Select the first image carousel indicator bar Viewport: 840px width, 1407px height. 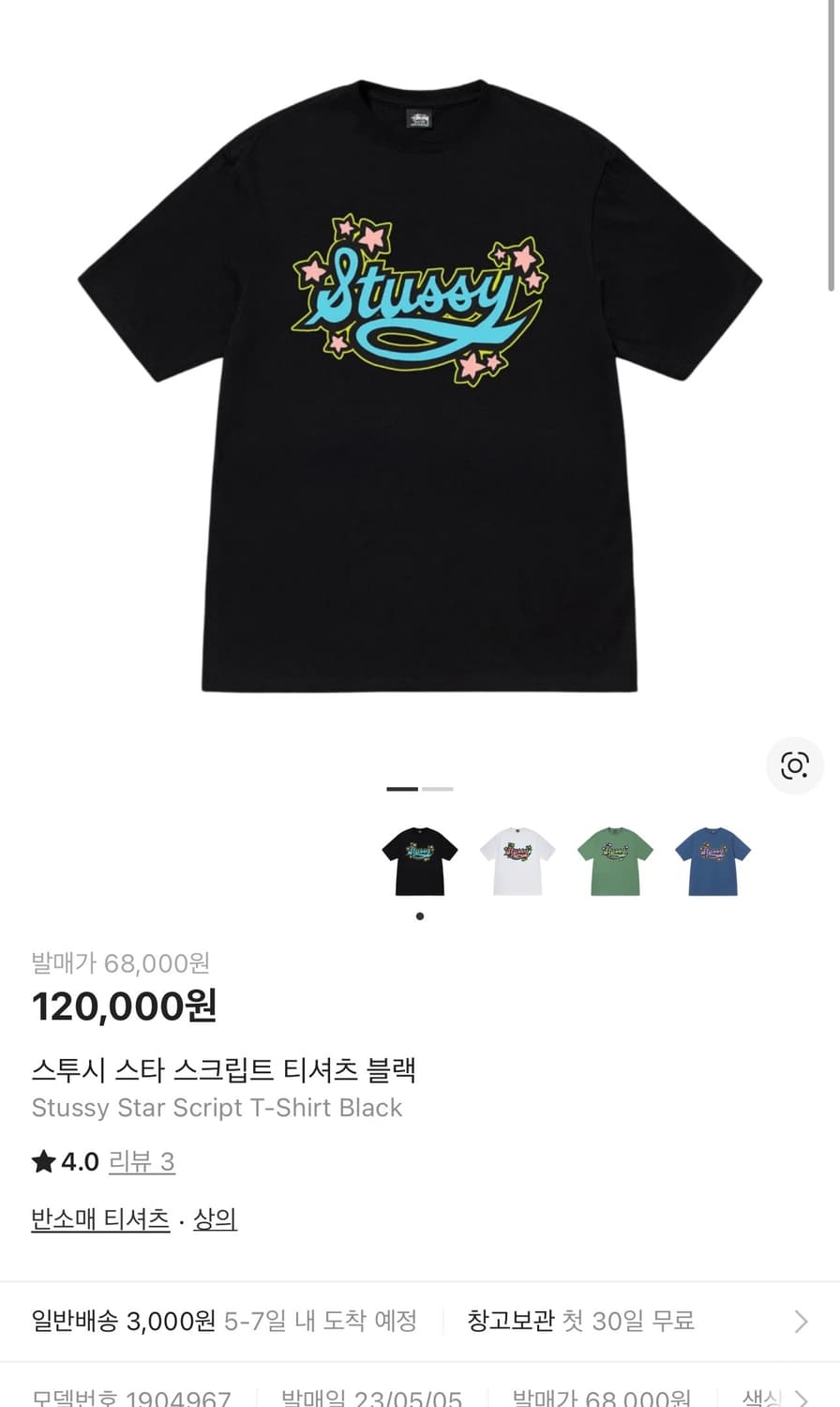pos(401,789)
